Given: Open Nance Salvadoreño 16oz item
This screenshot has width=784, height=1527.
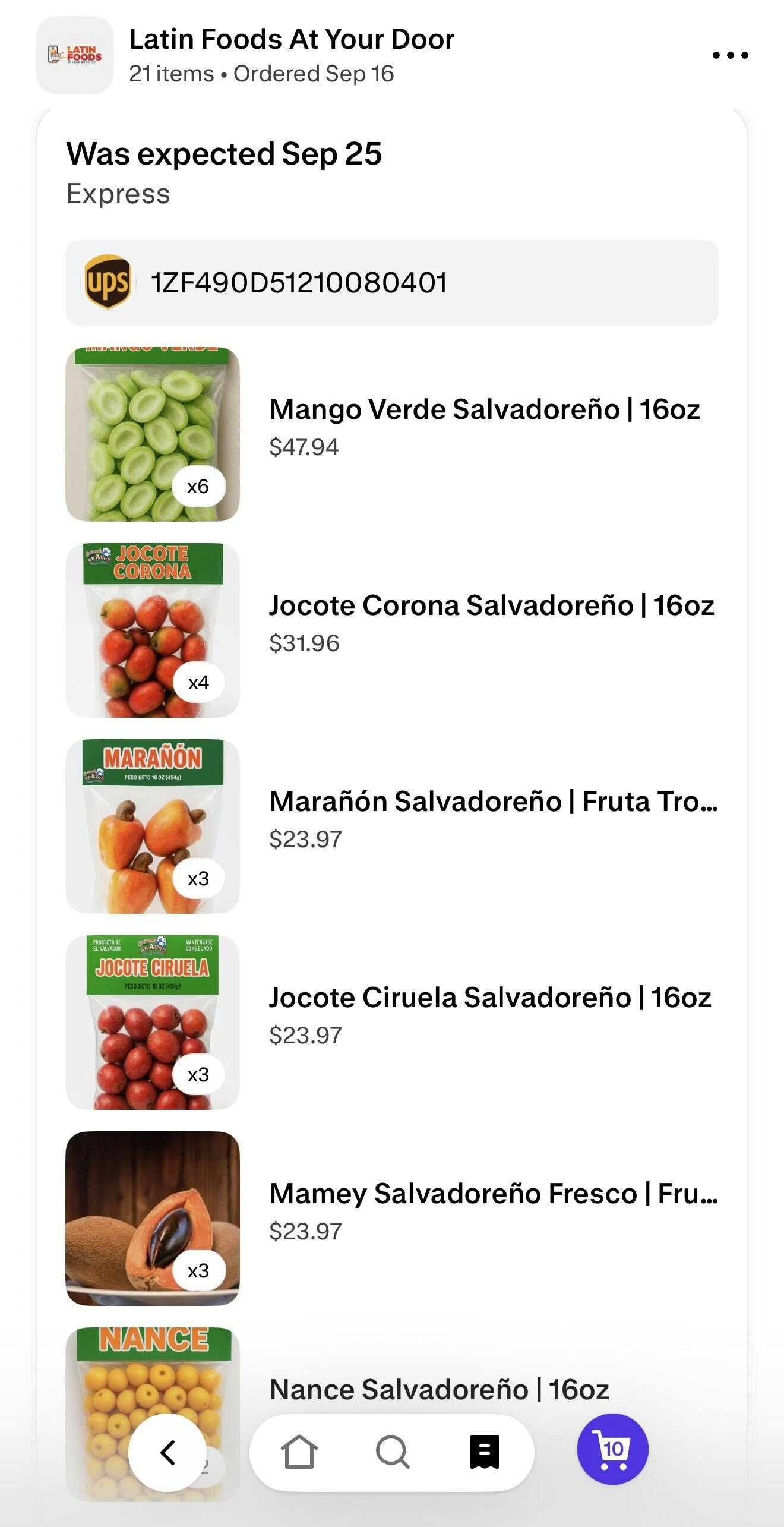Looking at the screenshot, I should (439, 1389).
